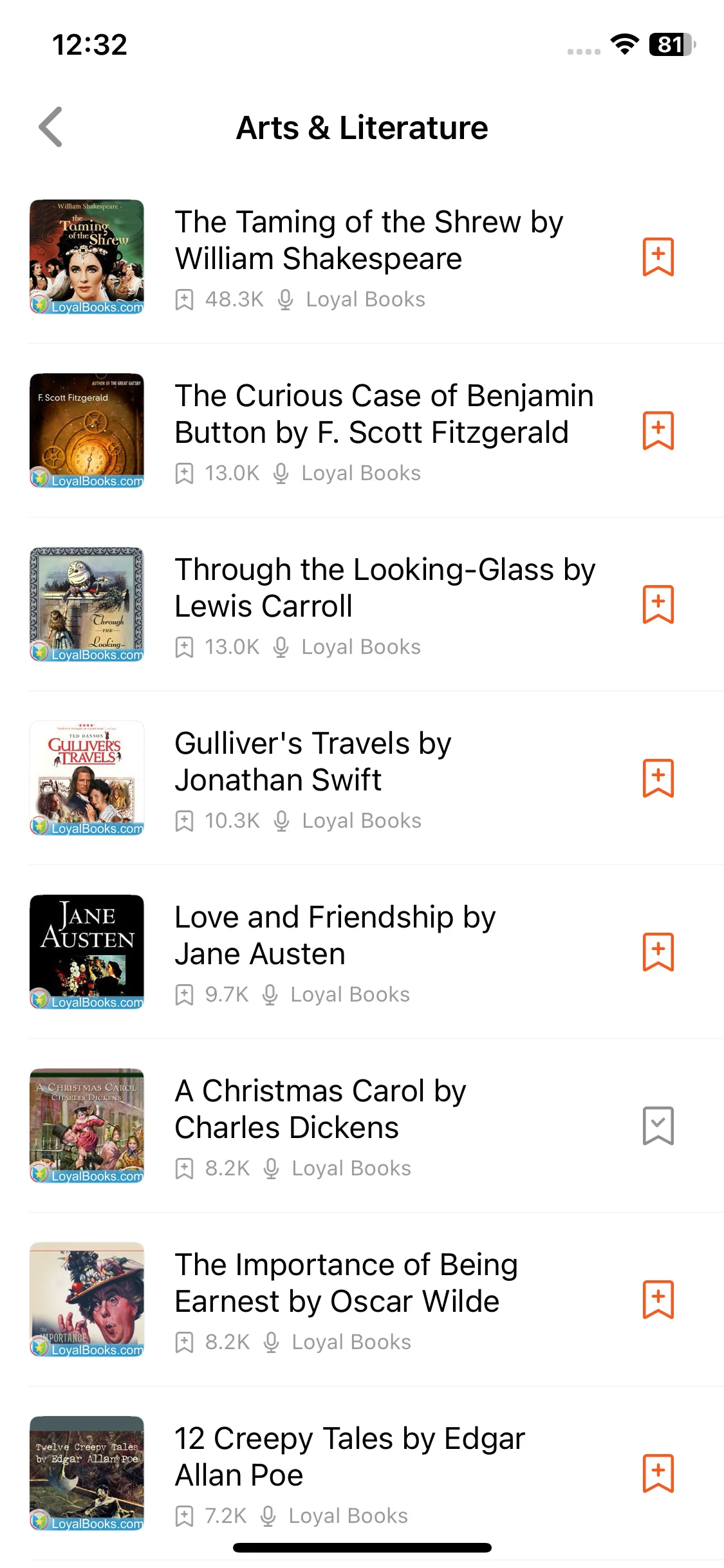Bookmark Love and Friendship

click(658, 952)
